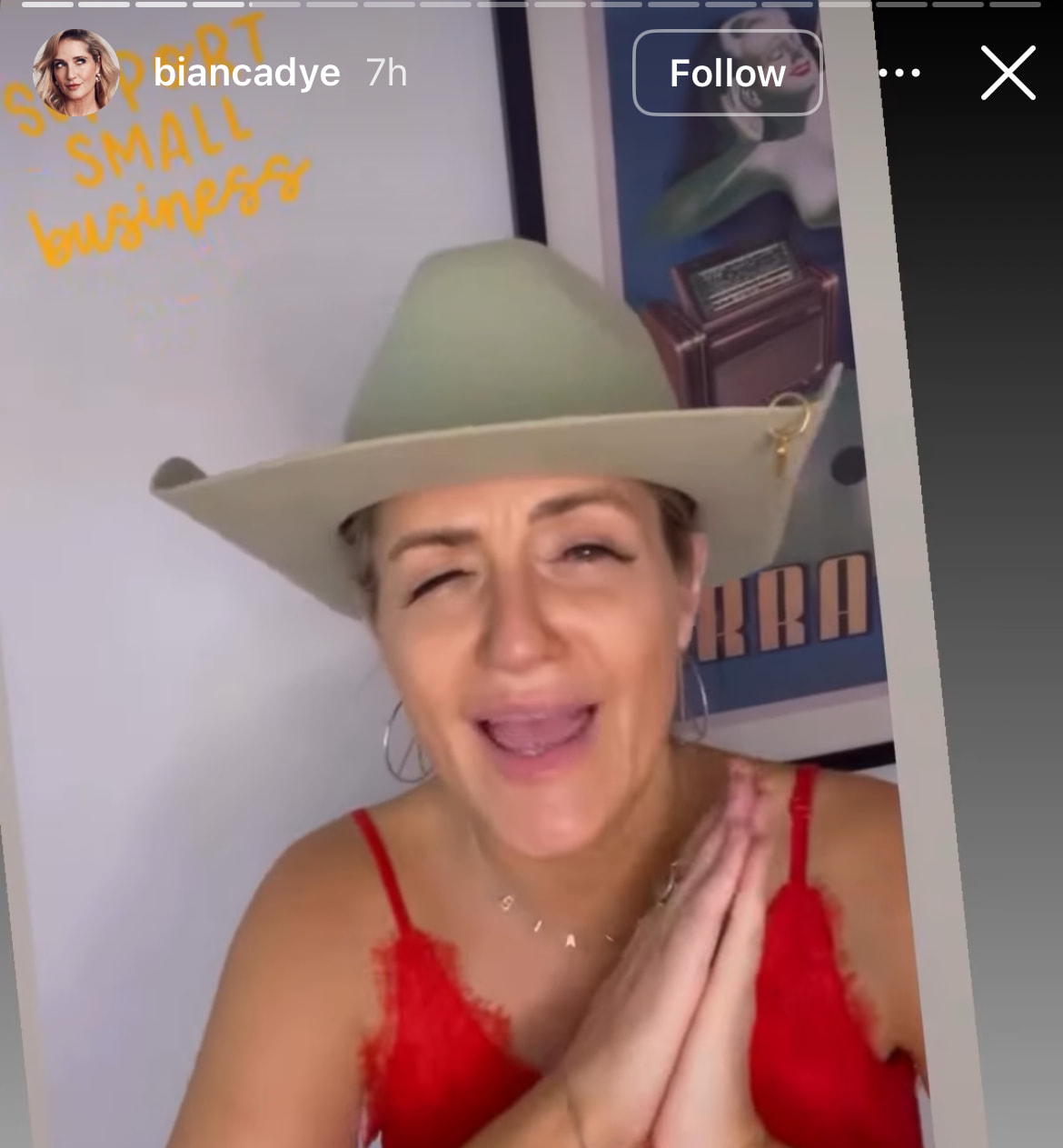
Task: Tap the biancadye username
Action: click(x=246, y=73)
